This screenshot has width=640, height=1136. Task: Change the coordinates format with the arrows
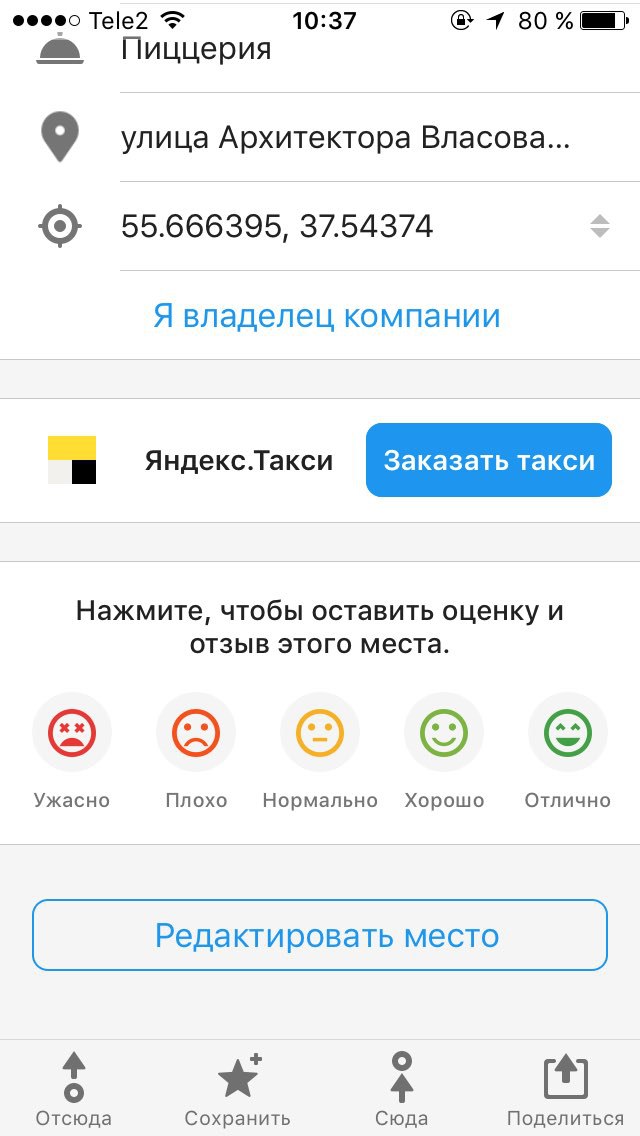click(x=599, y=227)
